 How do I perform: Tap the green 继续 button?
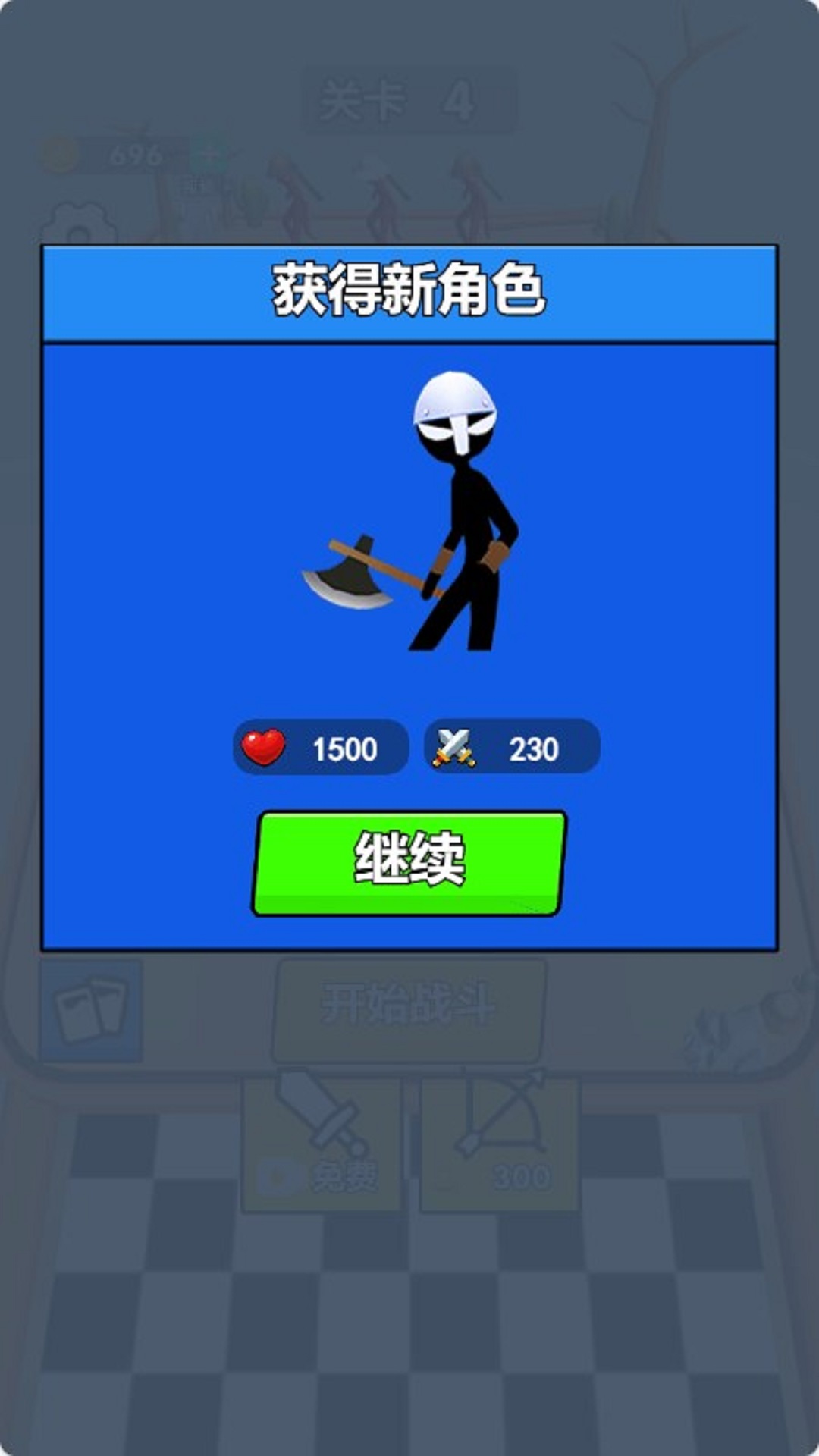(x=409, y=862)
